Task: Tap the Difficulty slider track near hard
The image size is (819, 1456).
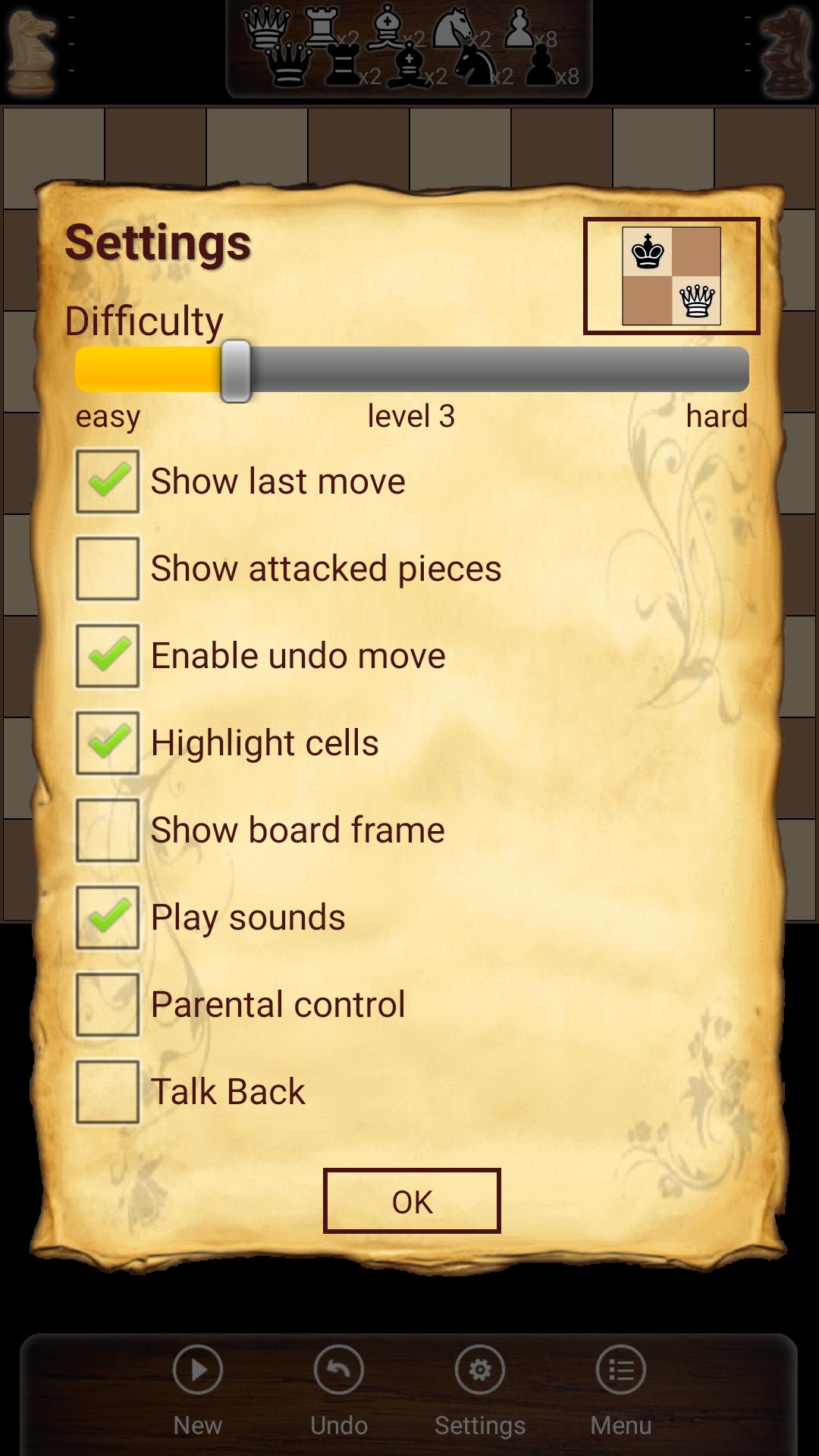Action: coord(713,369)
